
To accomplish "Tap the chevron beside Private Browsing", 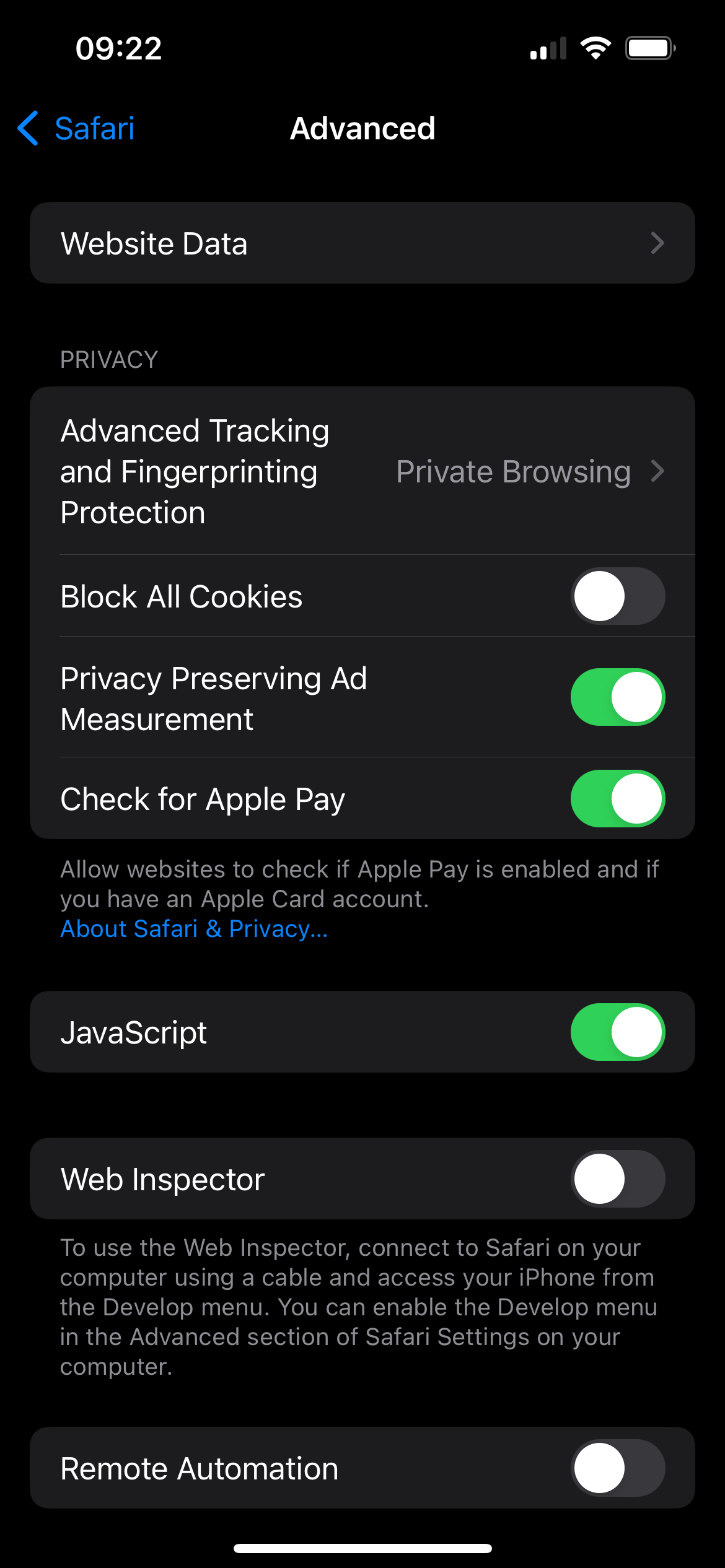I will [x=659, y=471].
